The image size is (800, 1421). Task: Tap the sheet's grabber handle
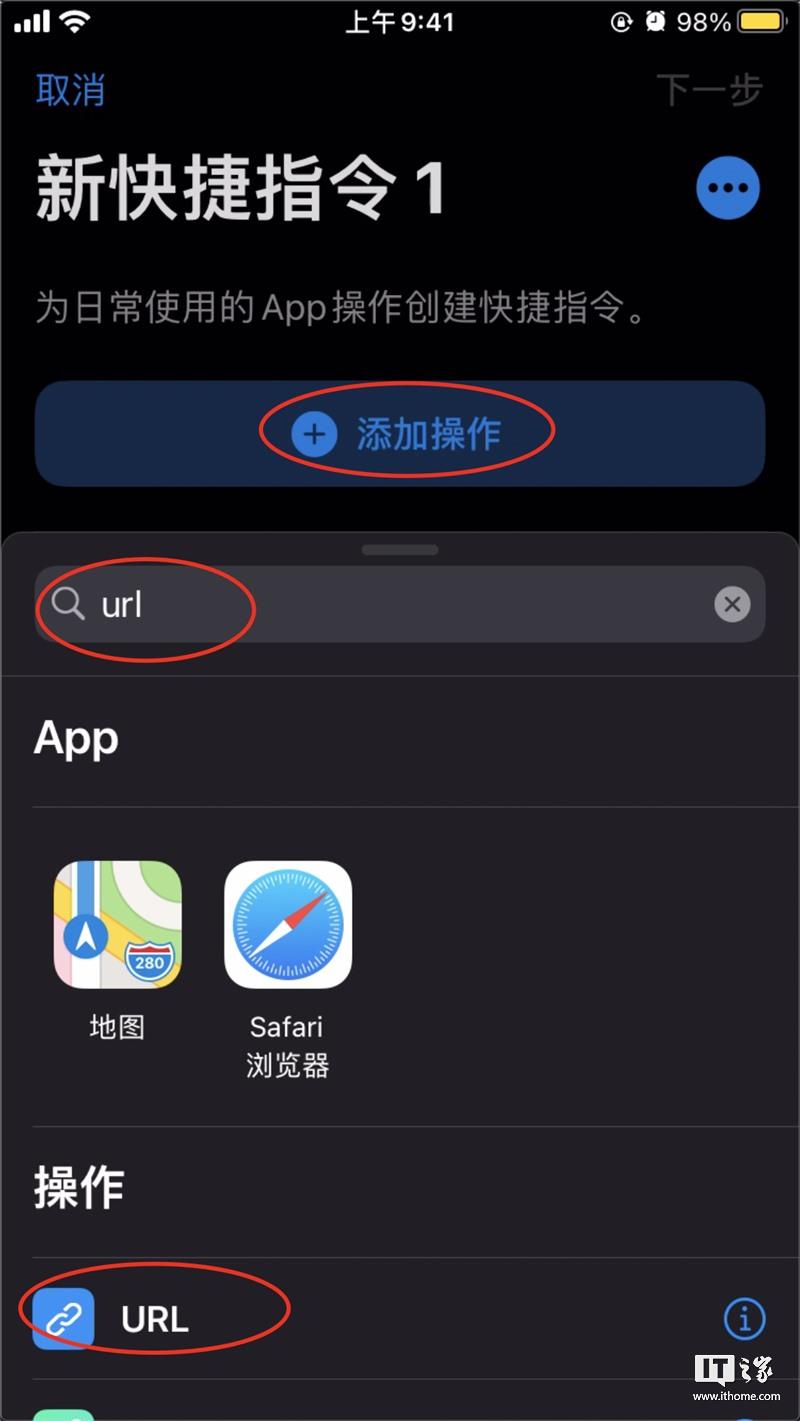[x=400, y=549]
